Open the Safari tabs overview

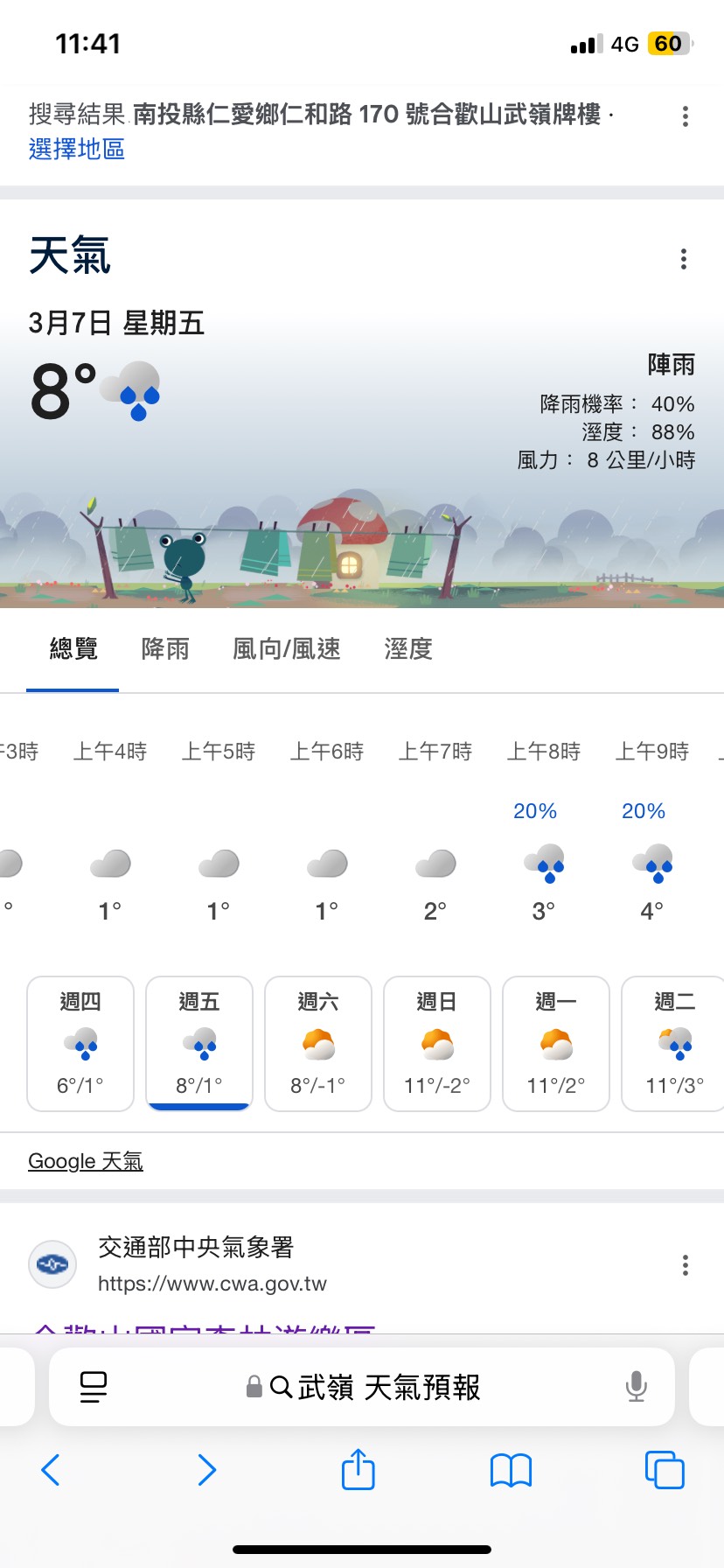click(665, 1469)
